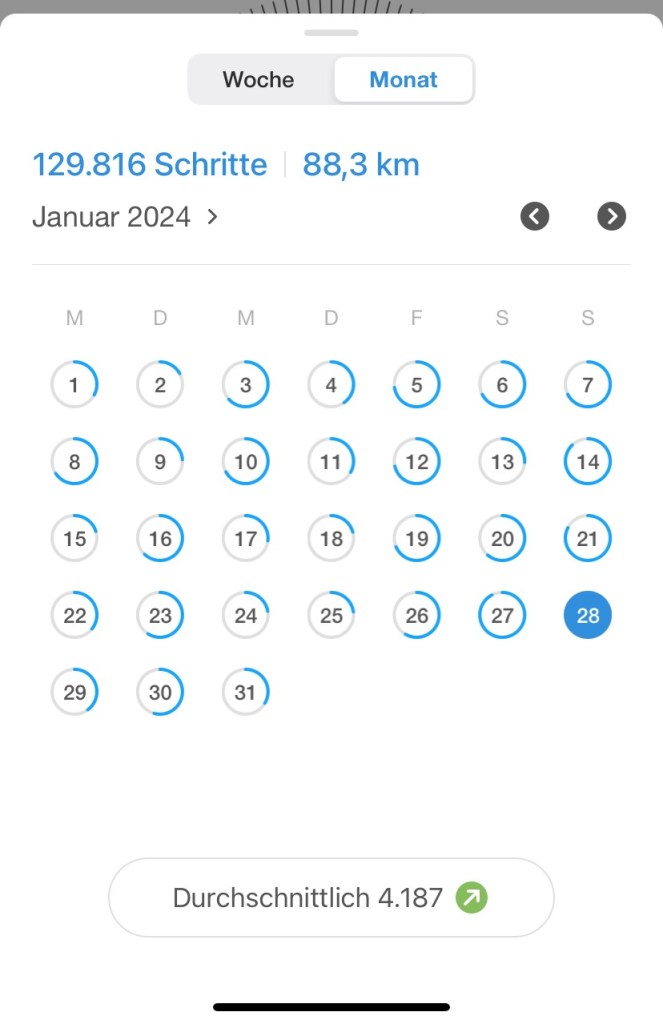Select day 19 in the calendar
This screenshot has width=663, height=1024.
[x=417, y=539]
